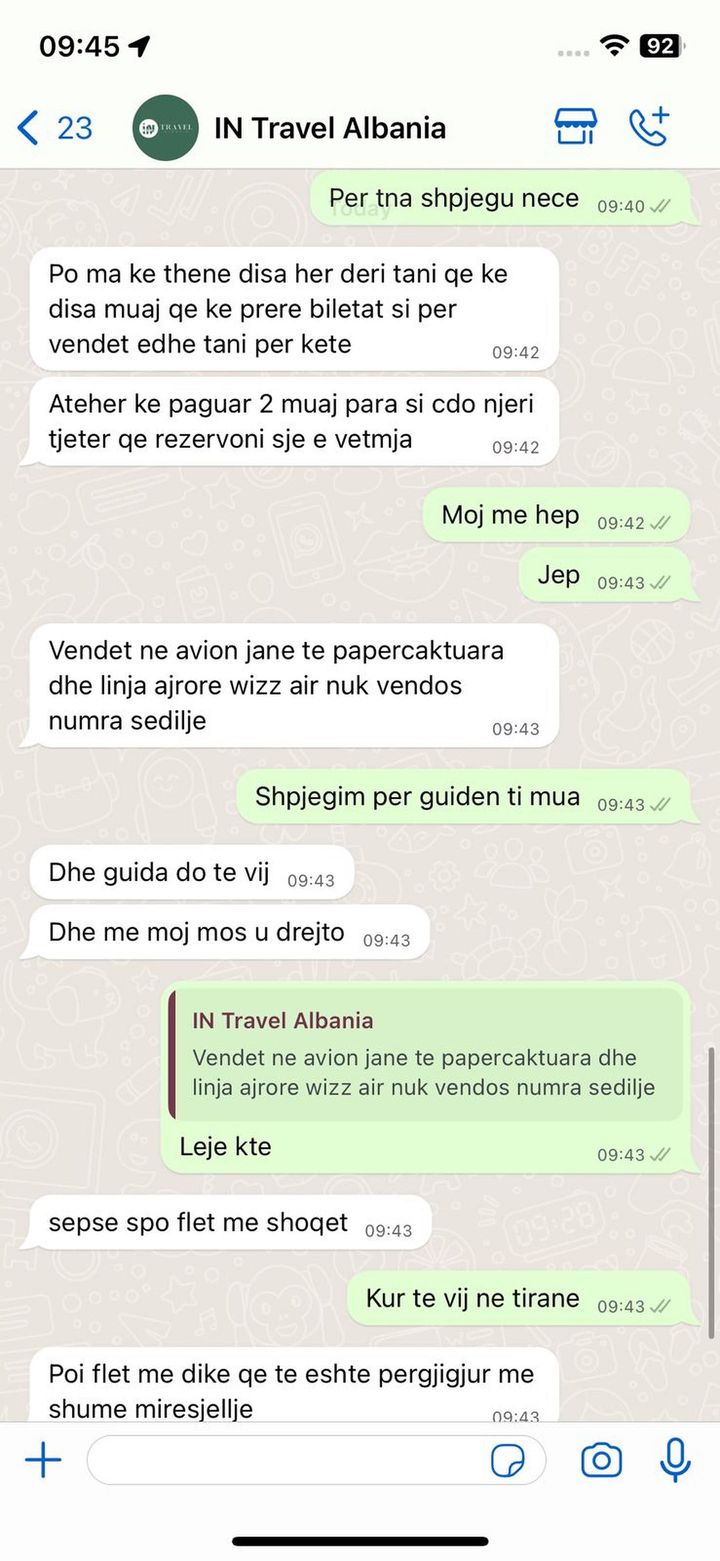Start a call with IN Travel Albania
The image size is (720, 1561).
pos(648,127)
